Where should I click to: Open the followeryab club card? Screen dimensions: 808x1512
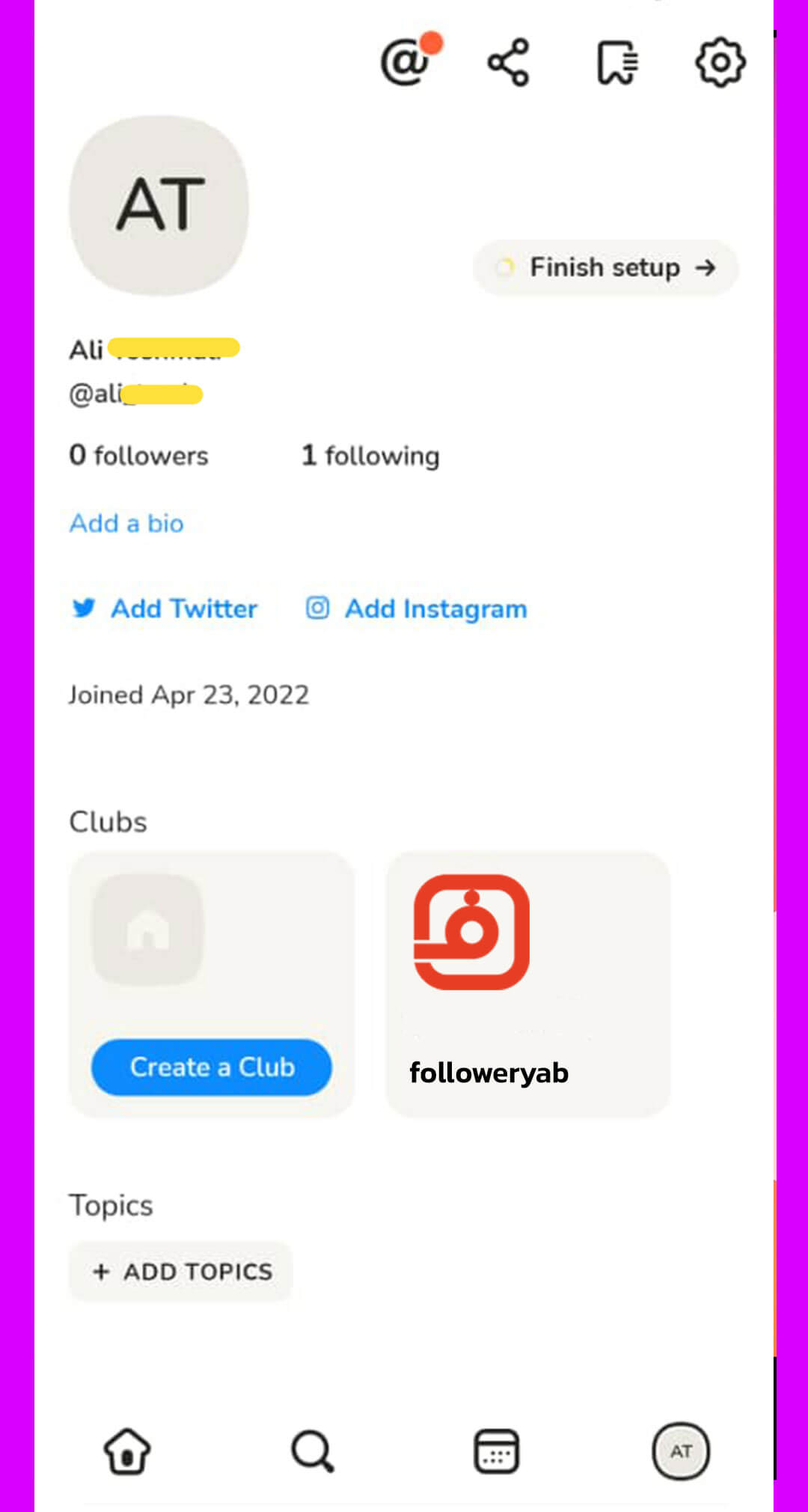pos(527,984)
